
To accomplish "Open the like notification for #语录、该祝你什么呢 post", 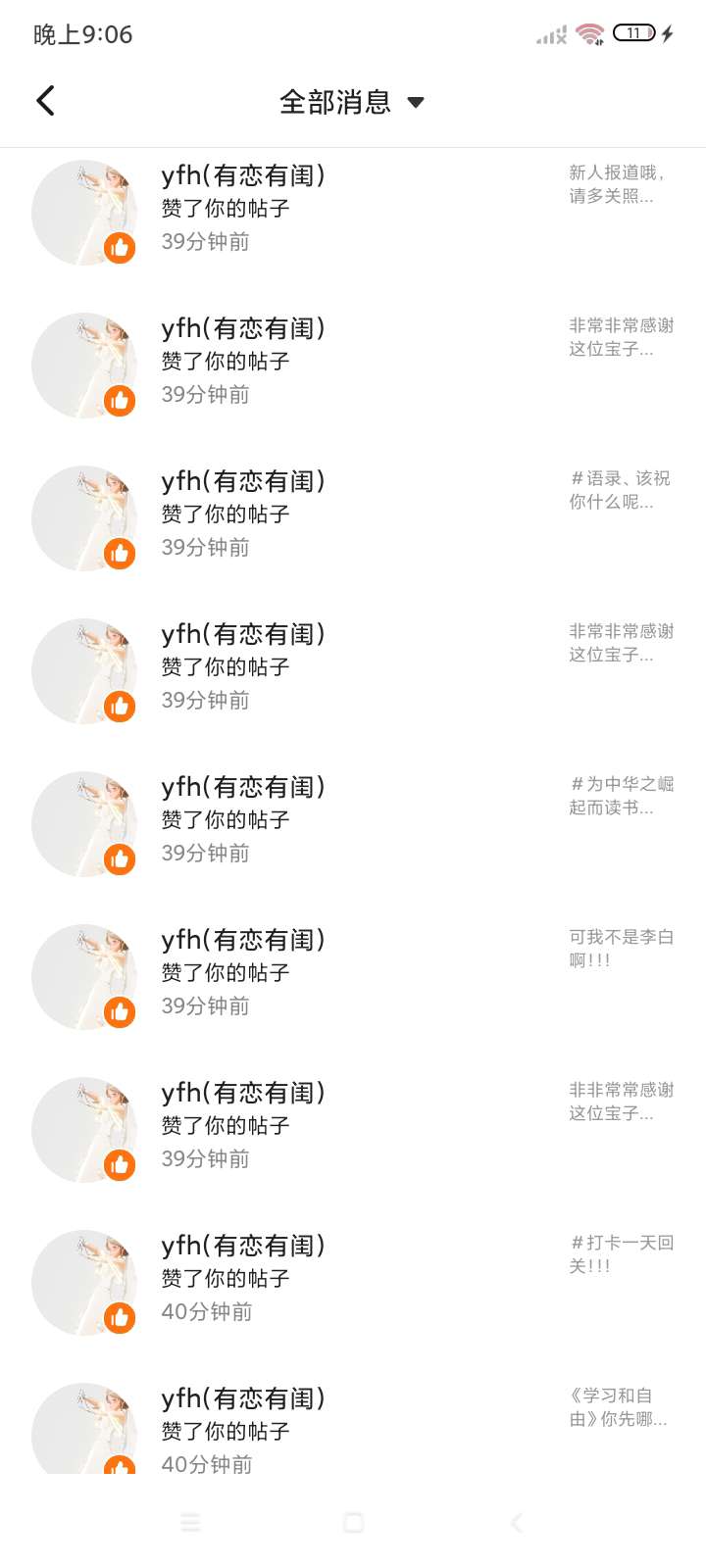I will coord(353,515).
